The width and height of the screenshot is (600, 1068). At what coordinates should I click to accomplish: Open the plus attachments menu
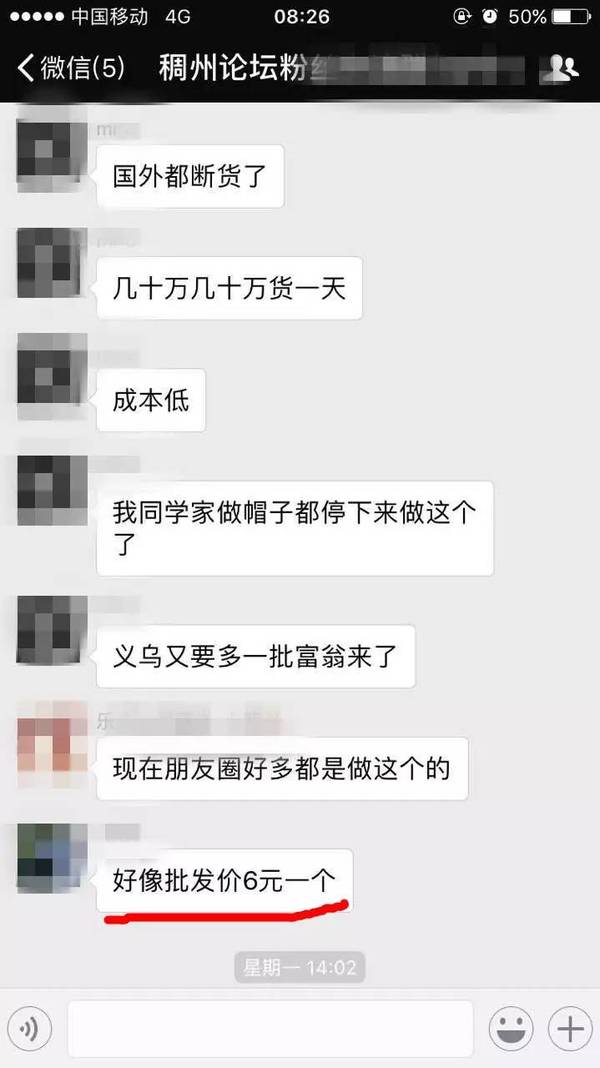coord(569,1028)
